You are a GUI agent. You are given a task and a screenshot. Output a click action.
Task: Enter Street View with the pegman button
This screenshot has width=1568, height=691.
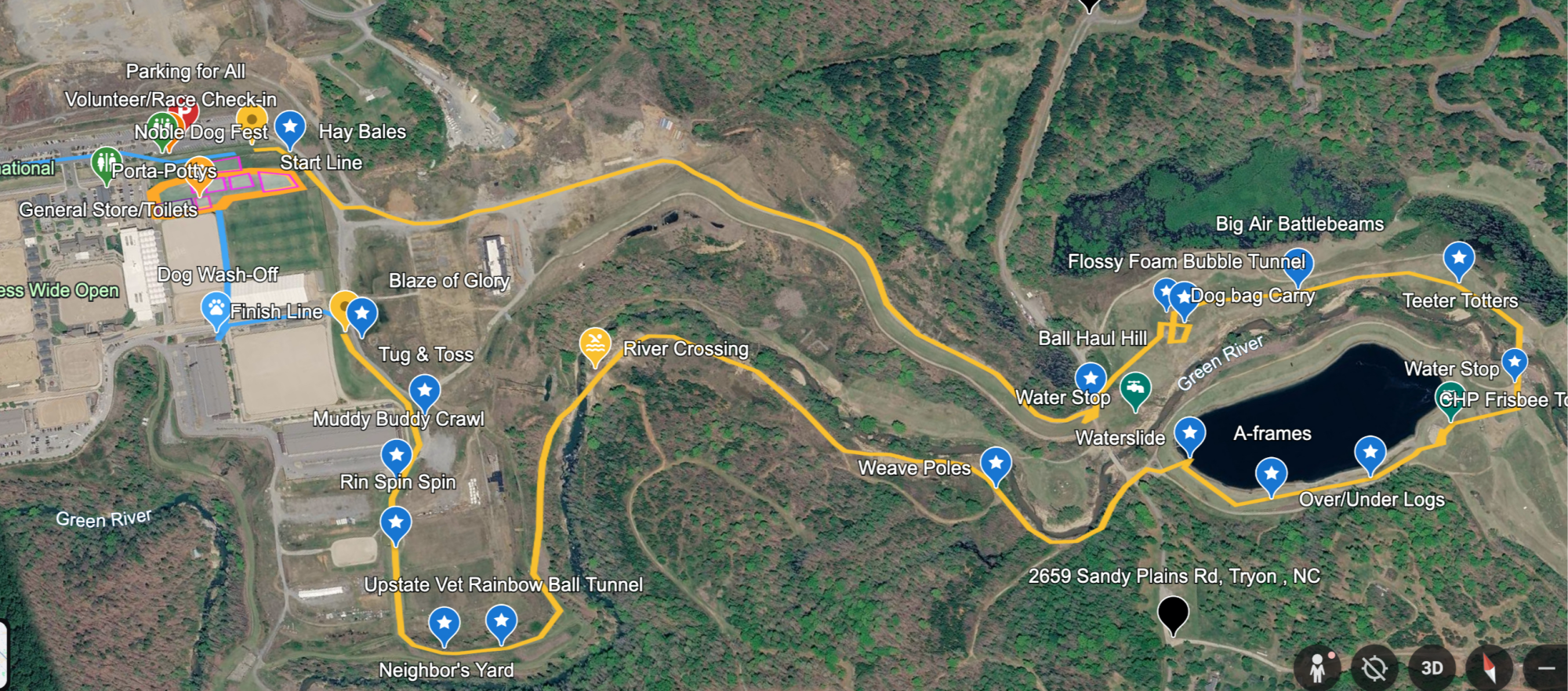pyautogui.click(x=1319, y=668)
